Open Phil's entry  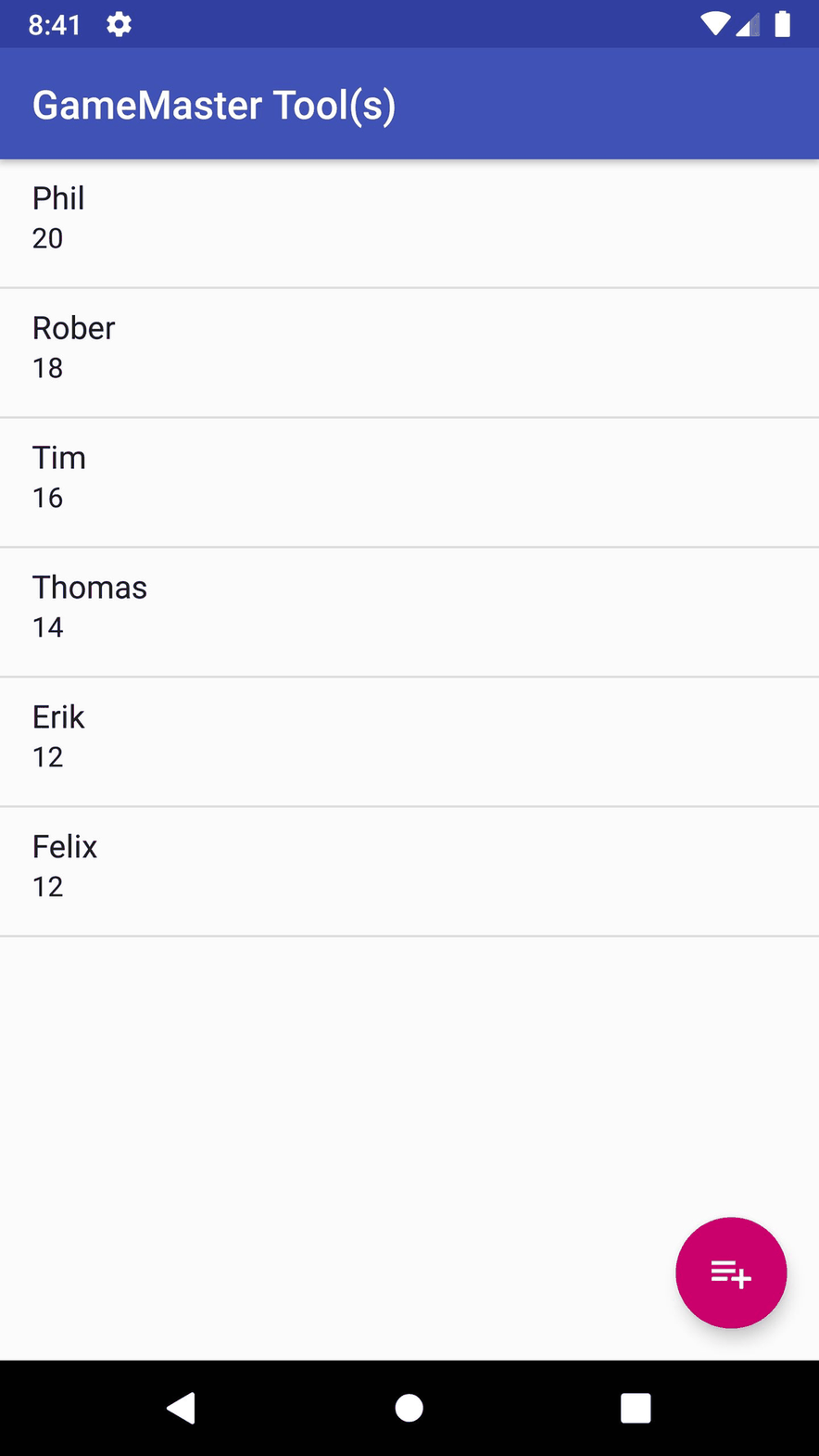click(x=409, y=222)
